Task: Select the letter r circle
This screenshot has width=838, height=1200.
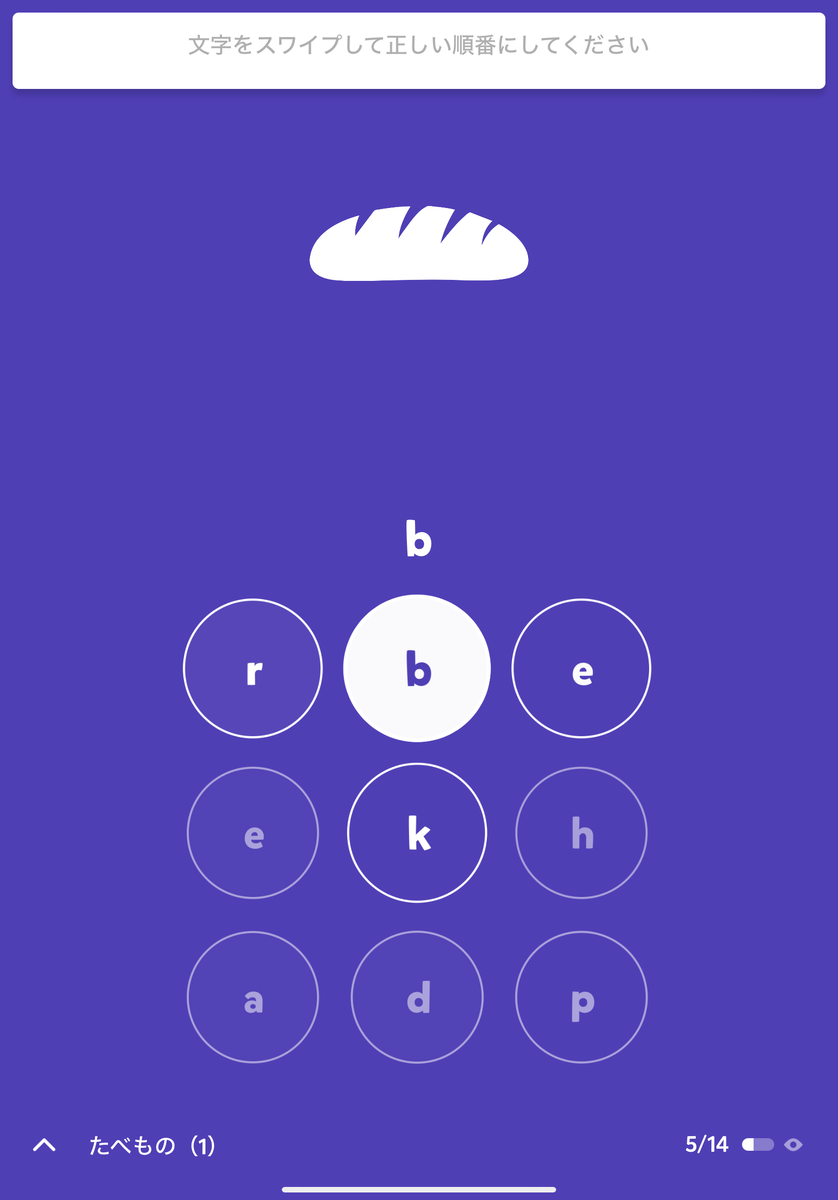Action: click(x=253, y=669)
